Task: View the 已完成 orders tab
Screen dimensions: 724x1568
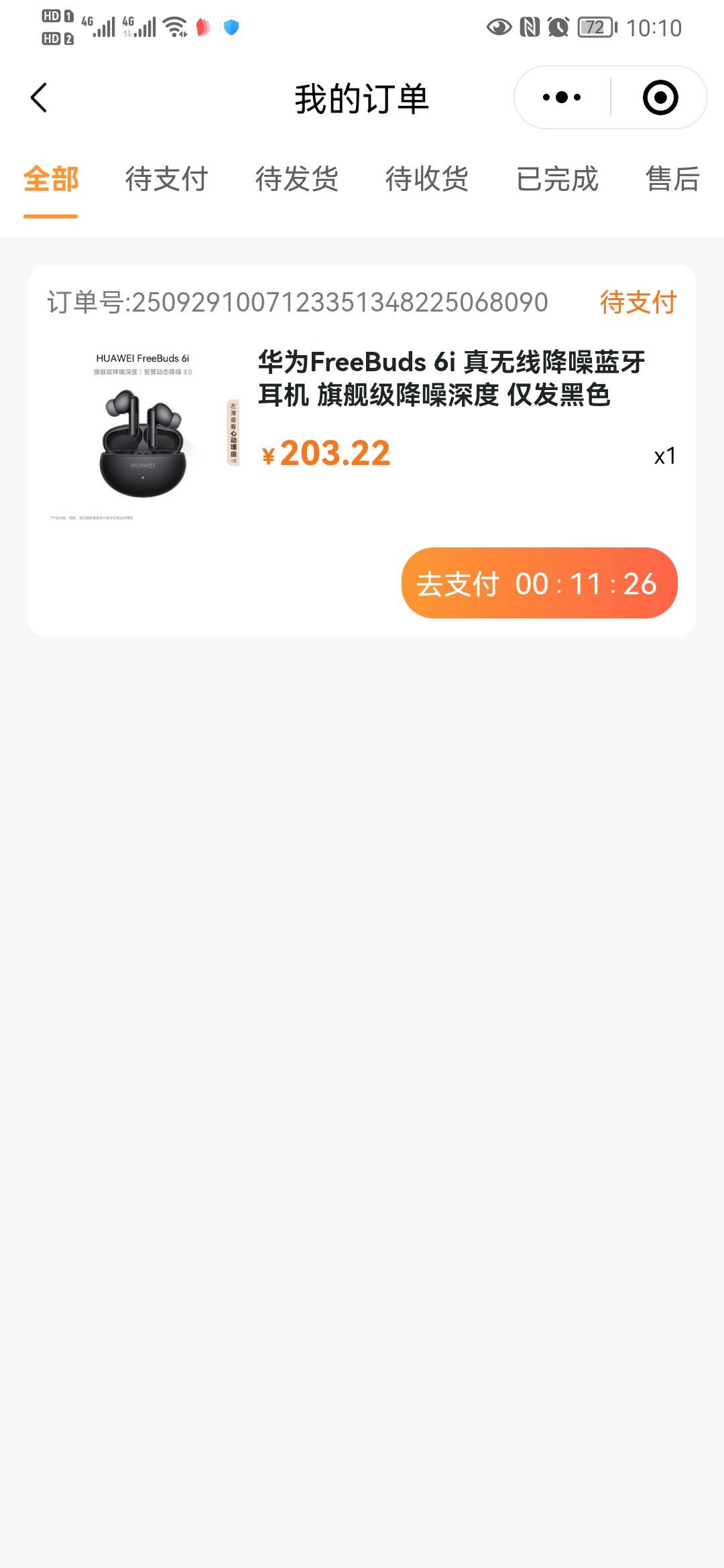Action: (556, 180)
